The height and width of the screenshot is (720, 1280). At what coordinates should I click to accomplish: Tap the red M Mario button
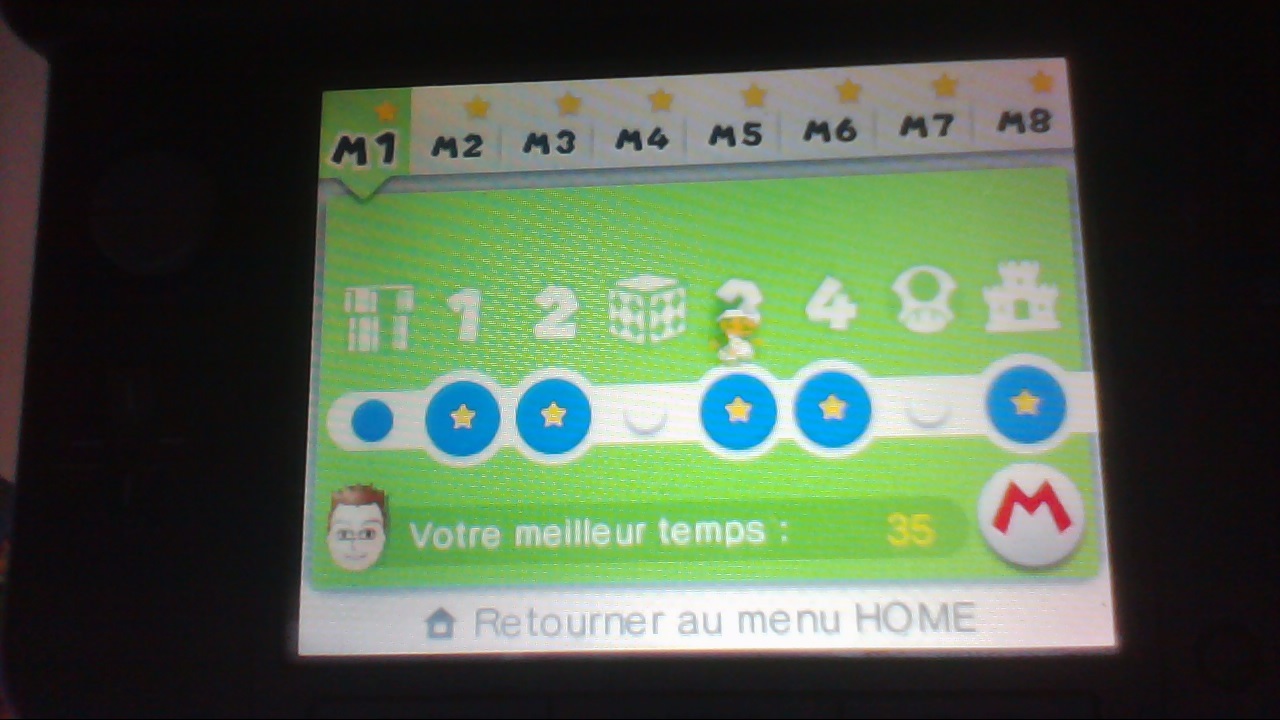point(1031,514)
